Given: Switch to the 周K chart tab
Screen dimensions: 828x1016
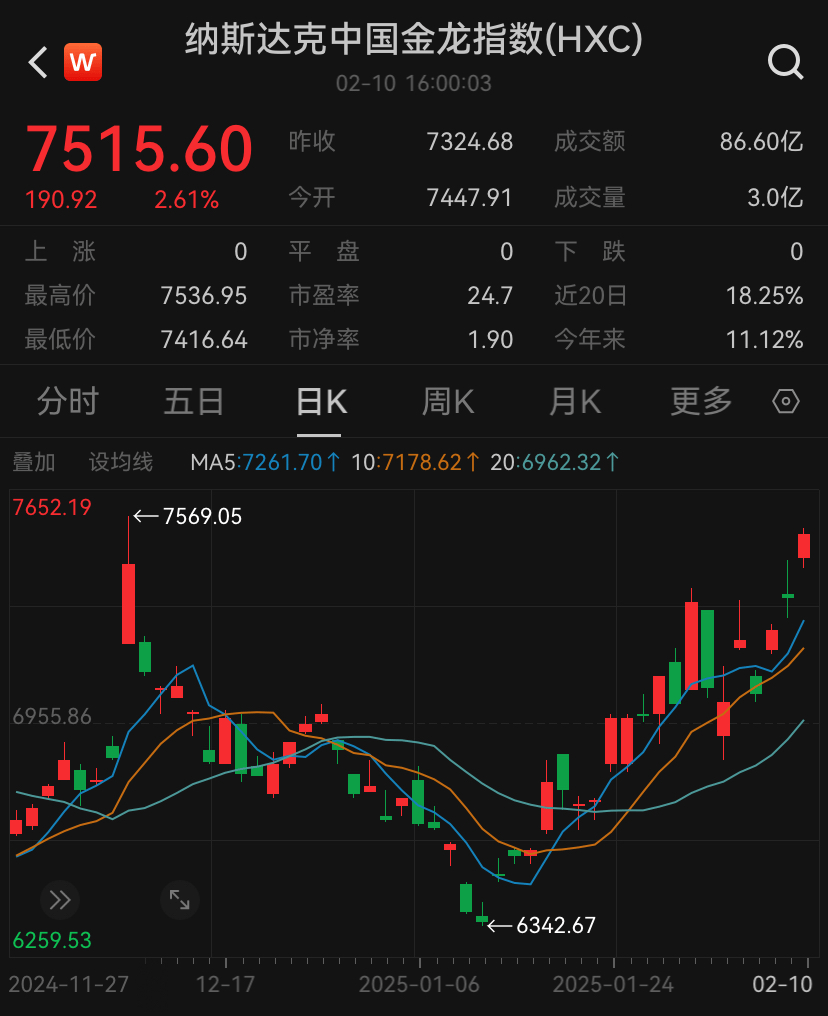Looking at the screenshot, I should (447, 402).
